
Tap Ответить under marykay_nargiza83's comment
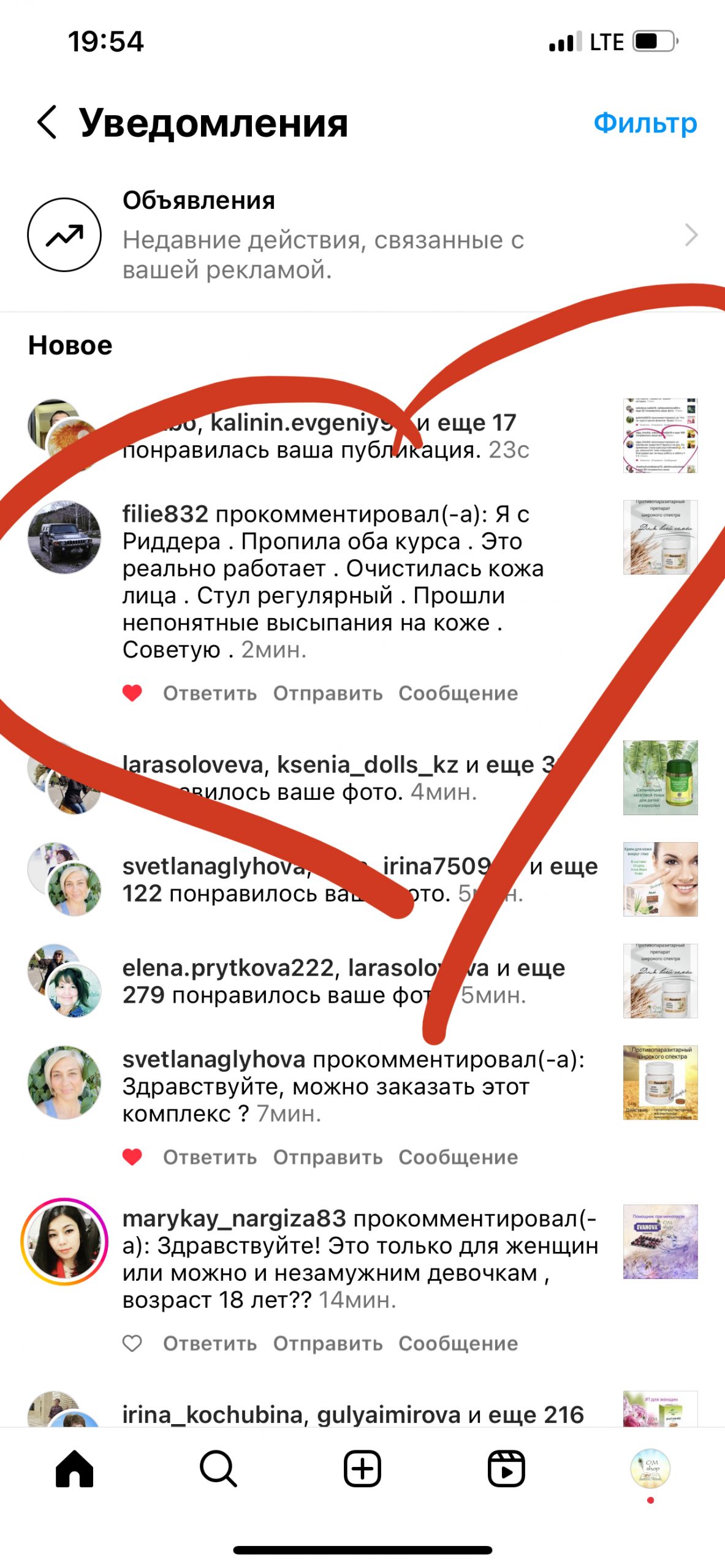[210, 1343]
